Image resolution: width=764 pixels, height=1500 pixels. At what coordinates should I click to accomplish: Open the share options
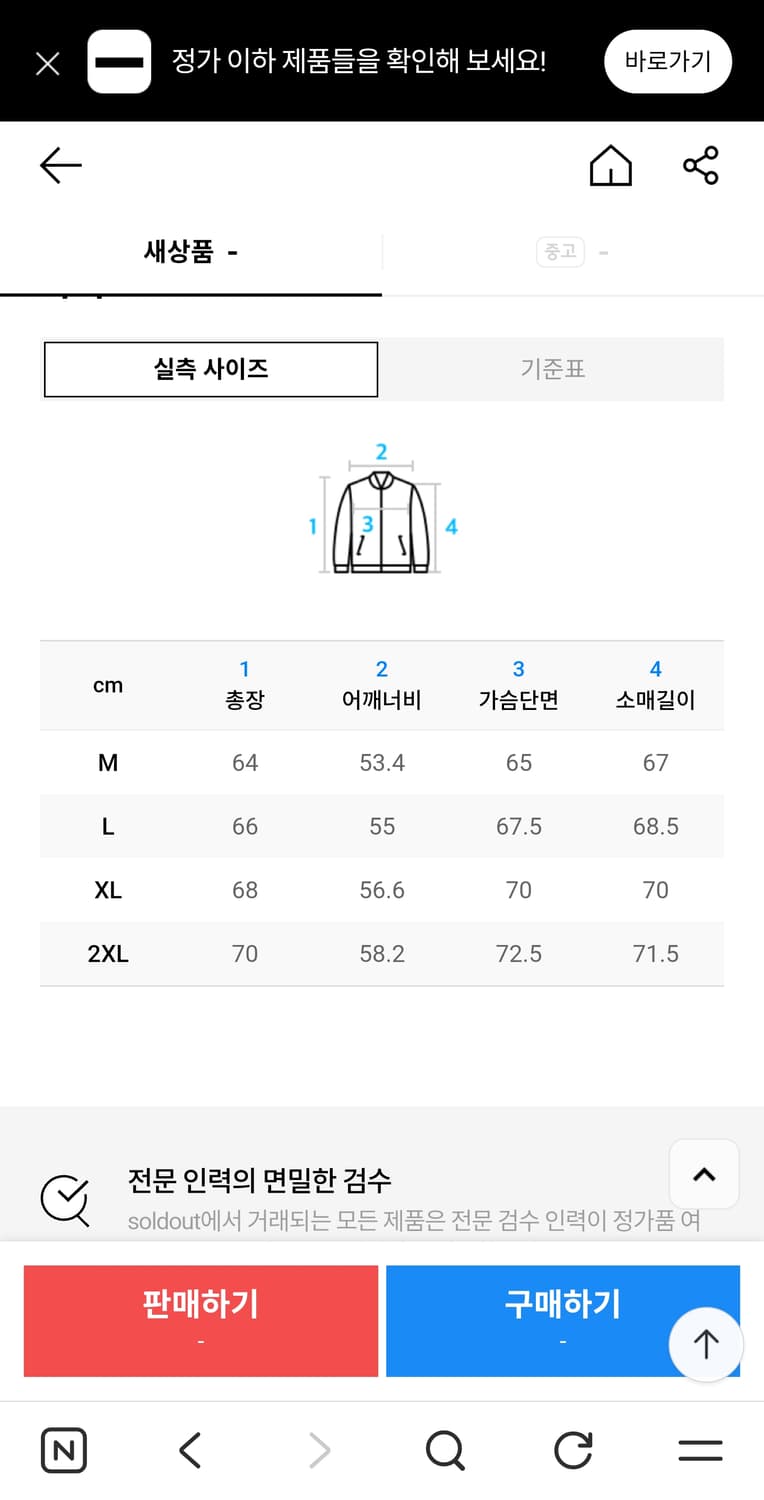pyautogui.click(x=700, y=166)
